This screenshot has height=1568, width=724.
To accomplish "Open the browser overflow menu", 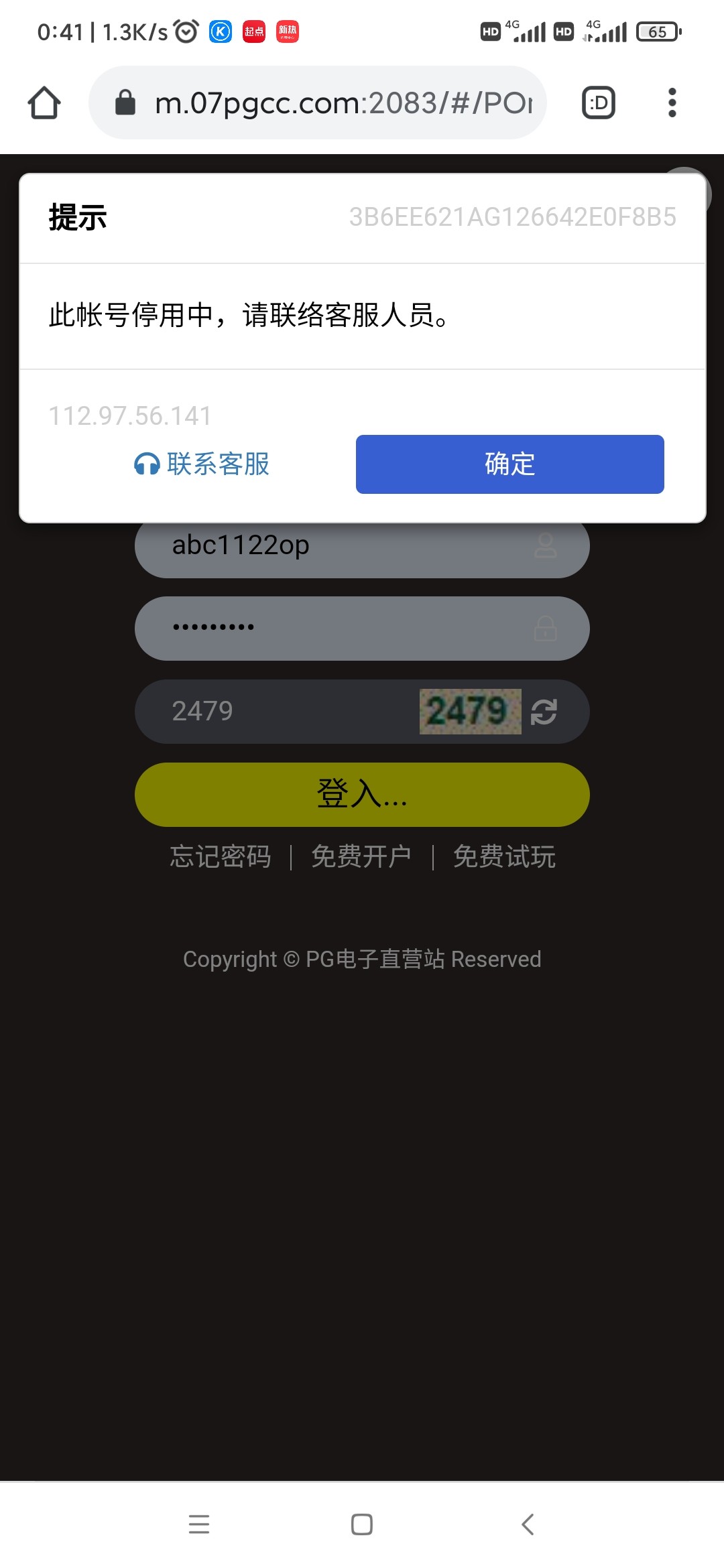I will click(672, 103).
